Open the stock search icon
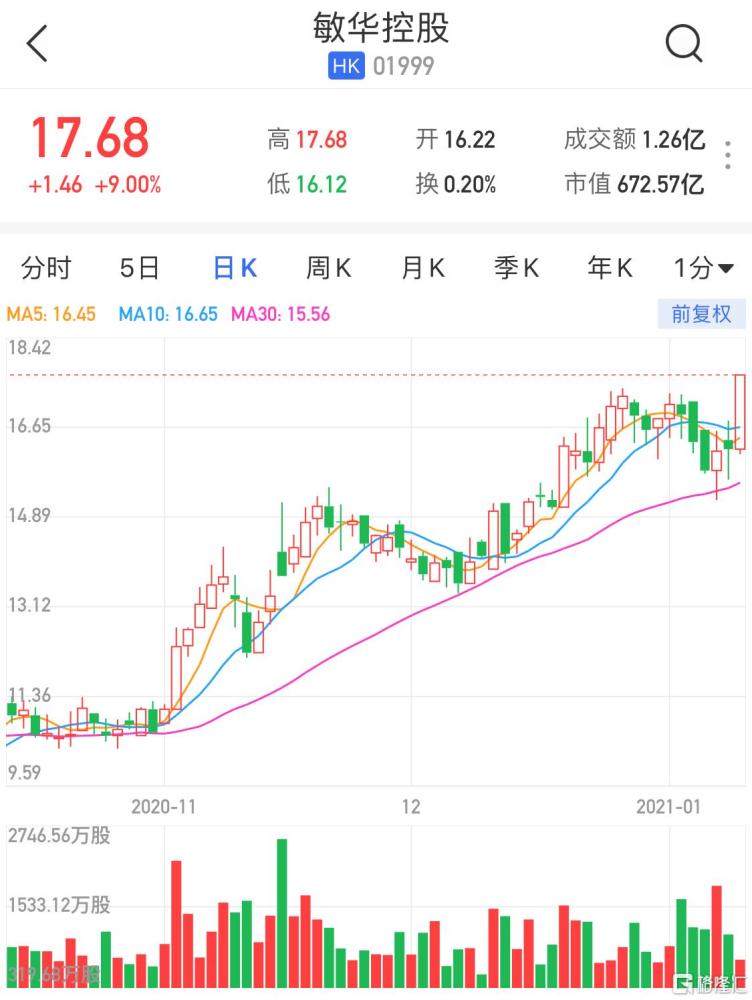The height and width of the screenshot is (1000, 752). [x=684, y=44]
